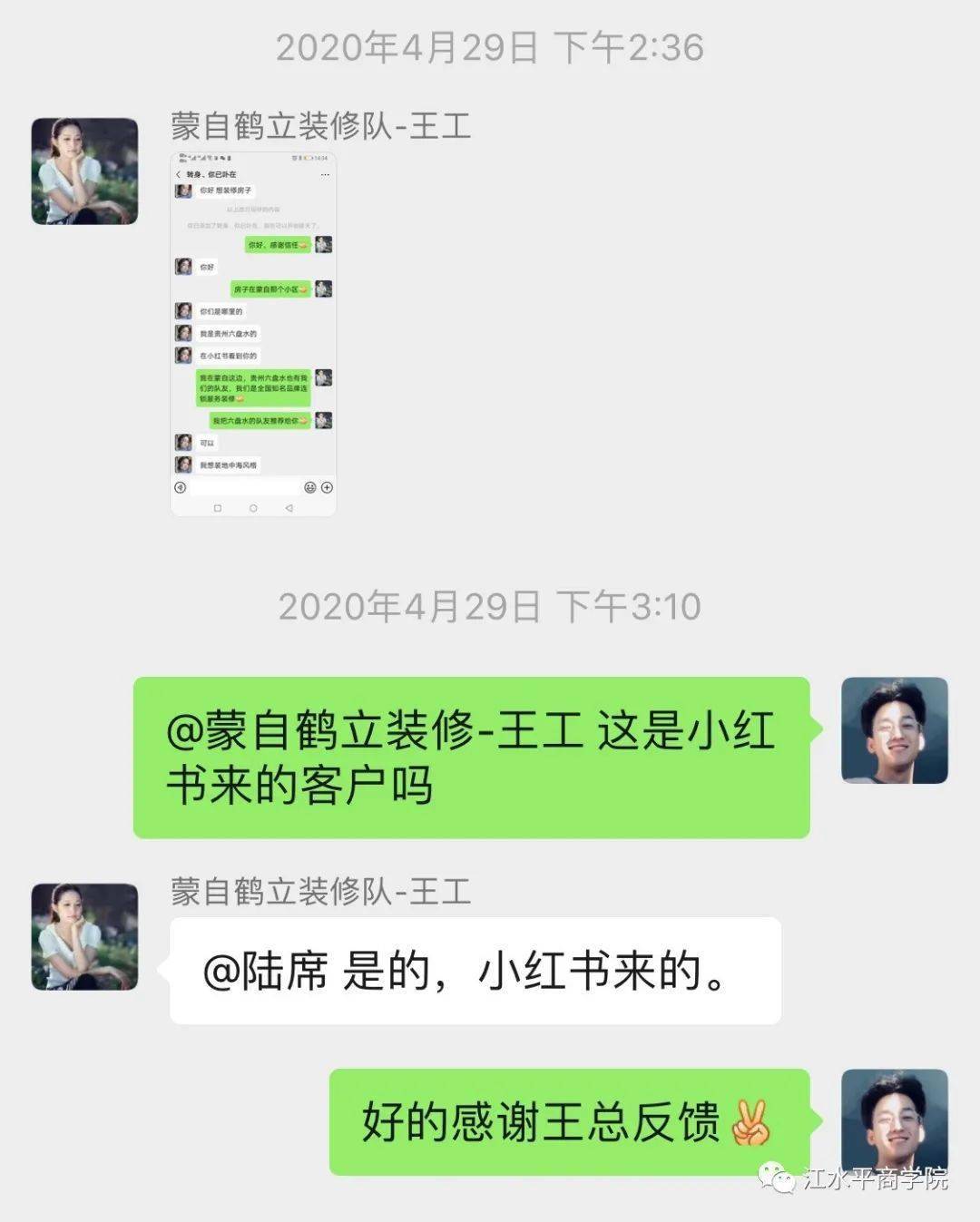Tap 王工's avatar next to '是的，小红书来的'
Screen dimensions: 980x1222
(x=84, y=936)
